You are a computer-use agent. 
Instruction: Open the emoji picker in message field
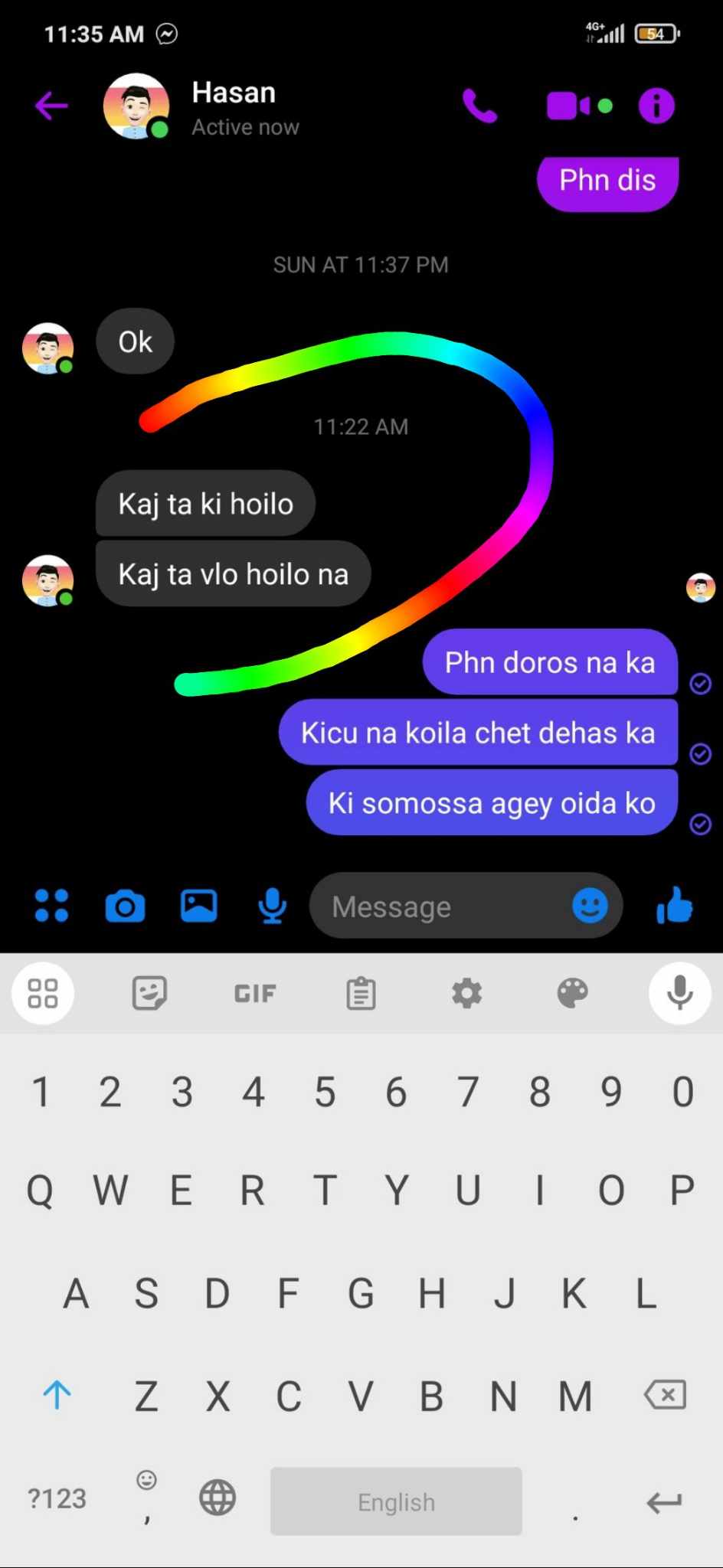[x=590, y=906]
